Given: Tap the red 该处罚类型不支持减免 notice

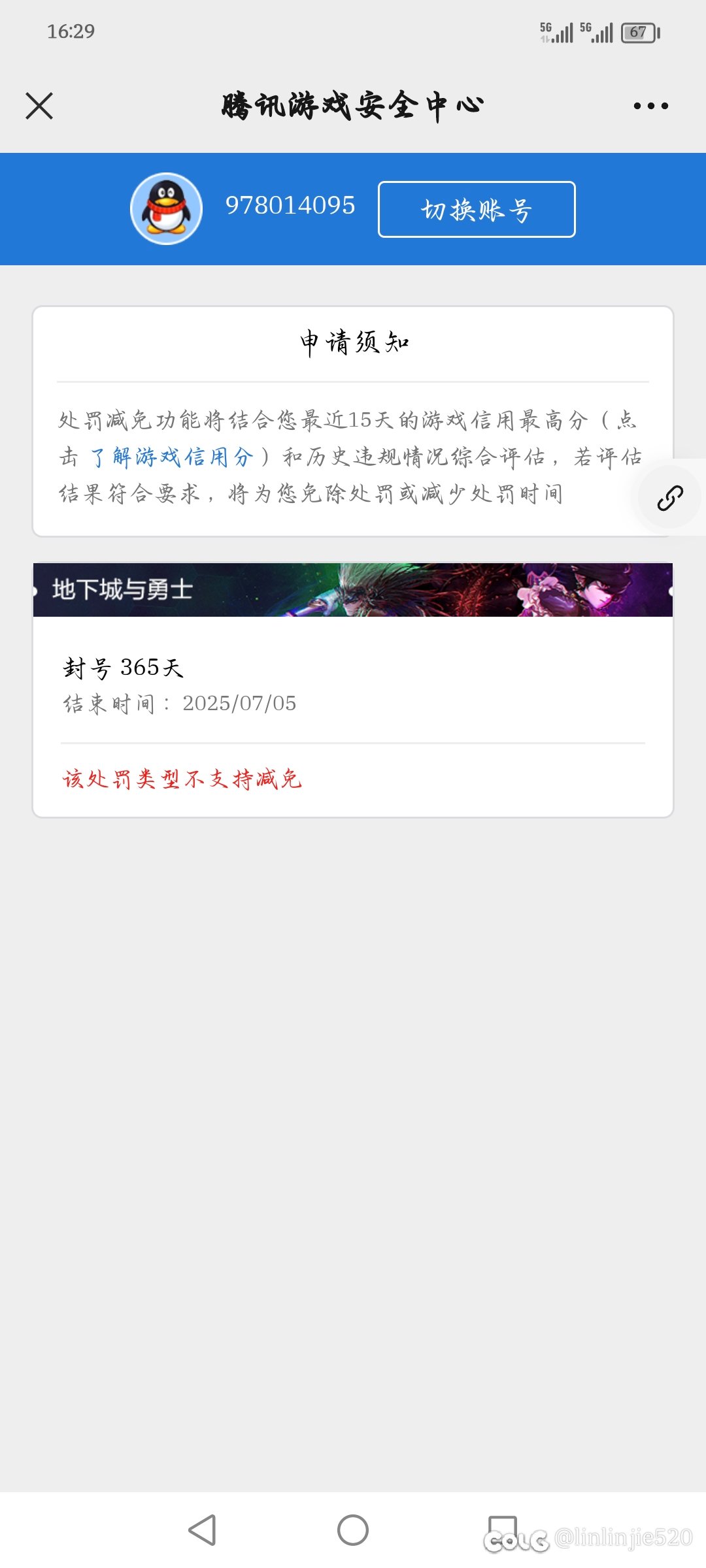Looking at the screenshot, I should pos(181,779).
